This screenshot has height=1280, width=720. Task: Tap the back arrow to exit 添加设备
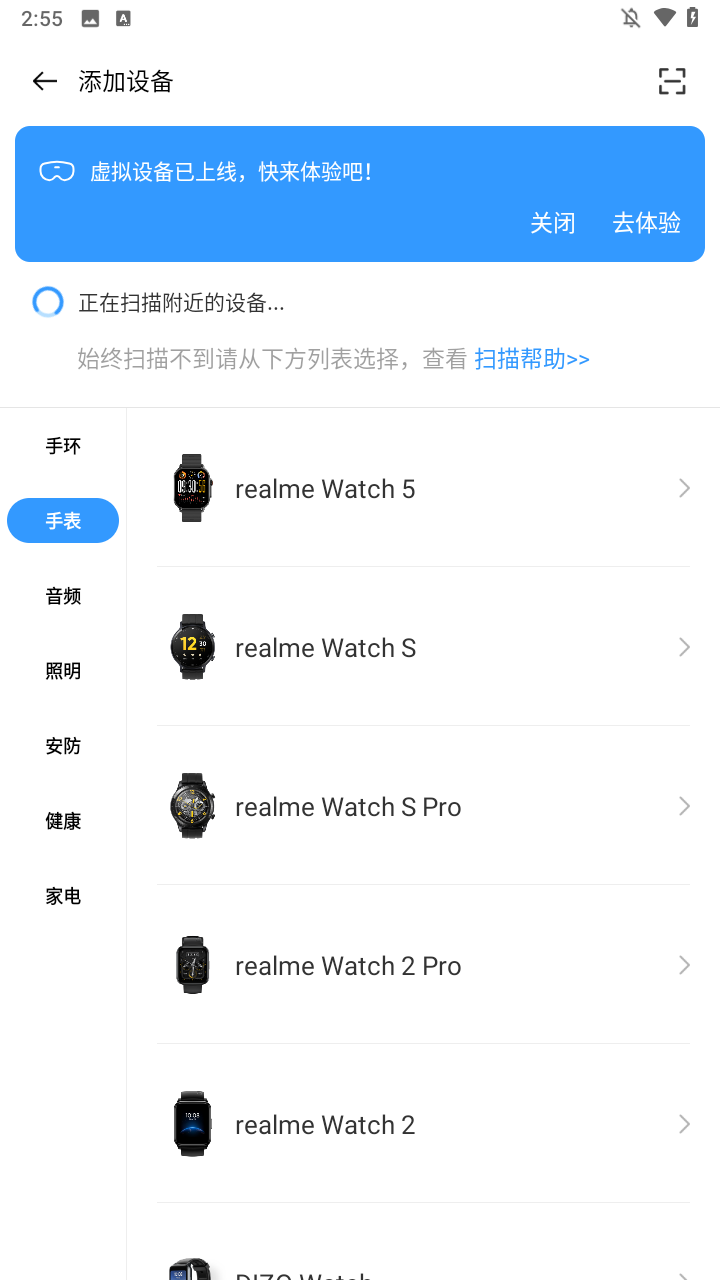pos(44,81)
